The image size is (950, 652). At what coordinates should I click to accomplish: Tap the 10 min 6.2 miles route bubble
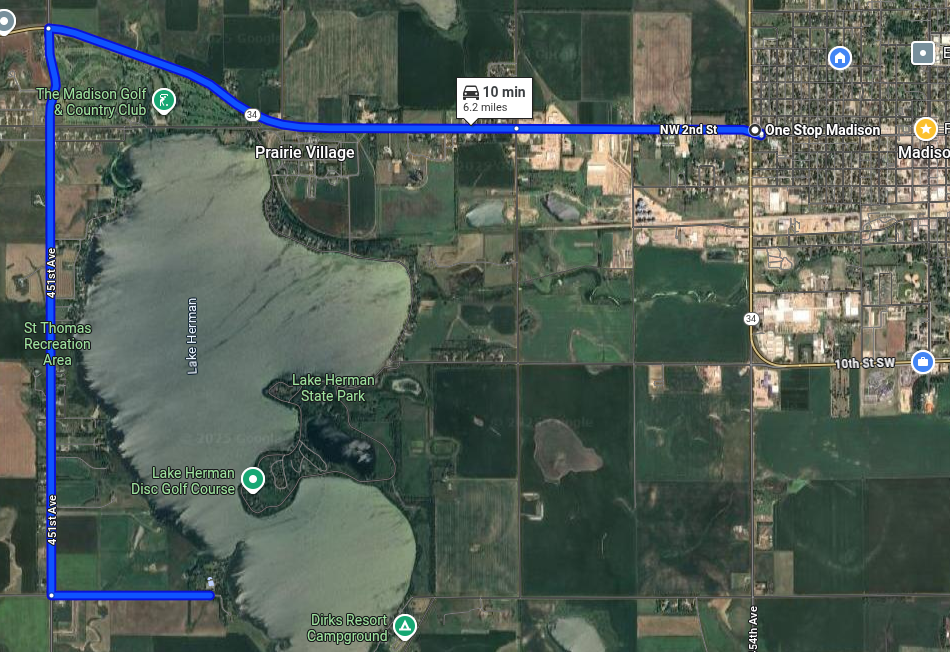494,97
